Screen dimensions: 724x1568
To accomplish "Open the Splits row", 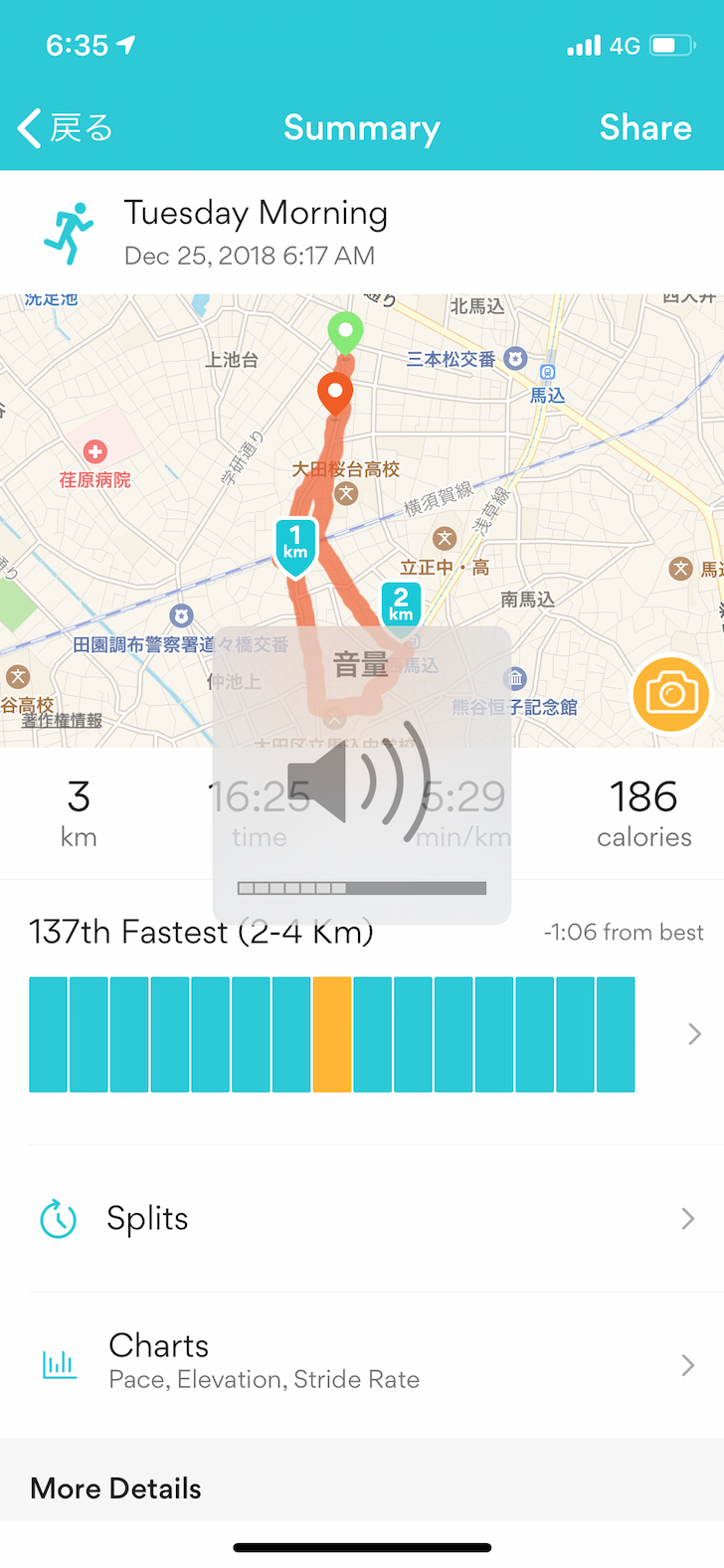I will coord(362,1219).
